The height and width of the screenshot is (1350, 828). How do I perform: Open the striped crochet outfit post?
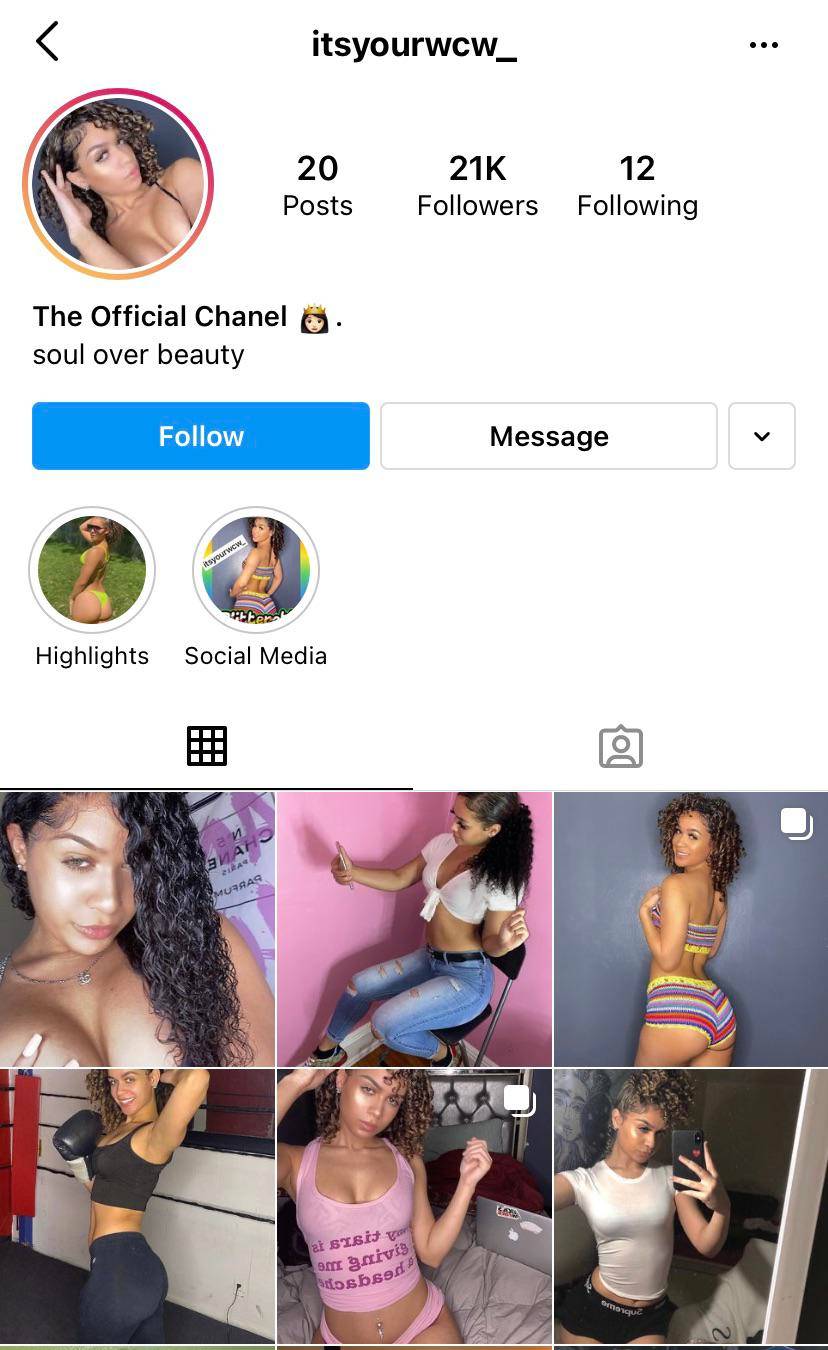691,929
